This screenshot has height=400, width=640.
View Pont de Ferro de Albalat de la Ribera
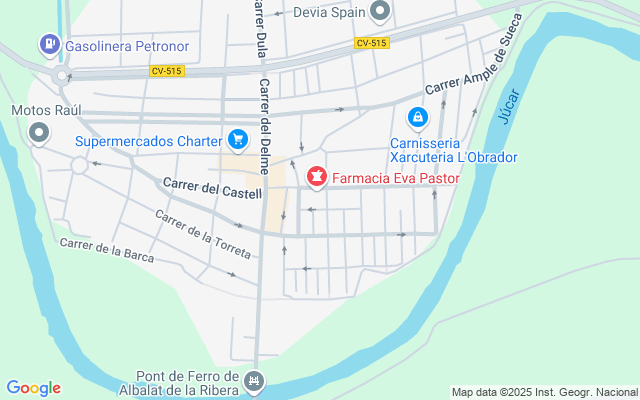click(254, 381)
